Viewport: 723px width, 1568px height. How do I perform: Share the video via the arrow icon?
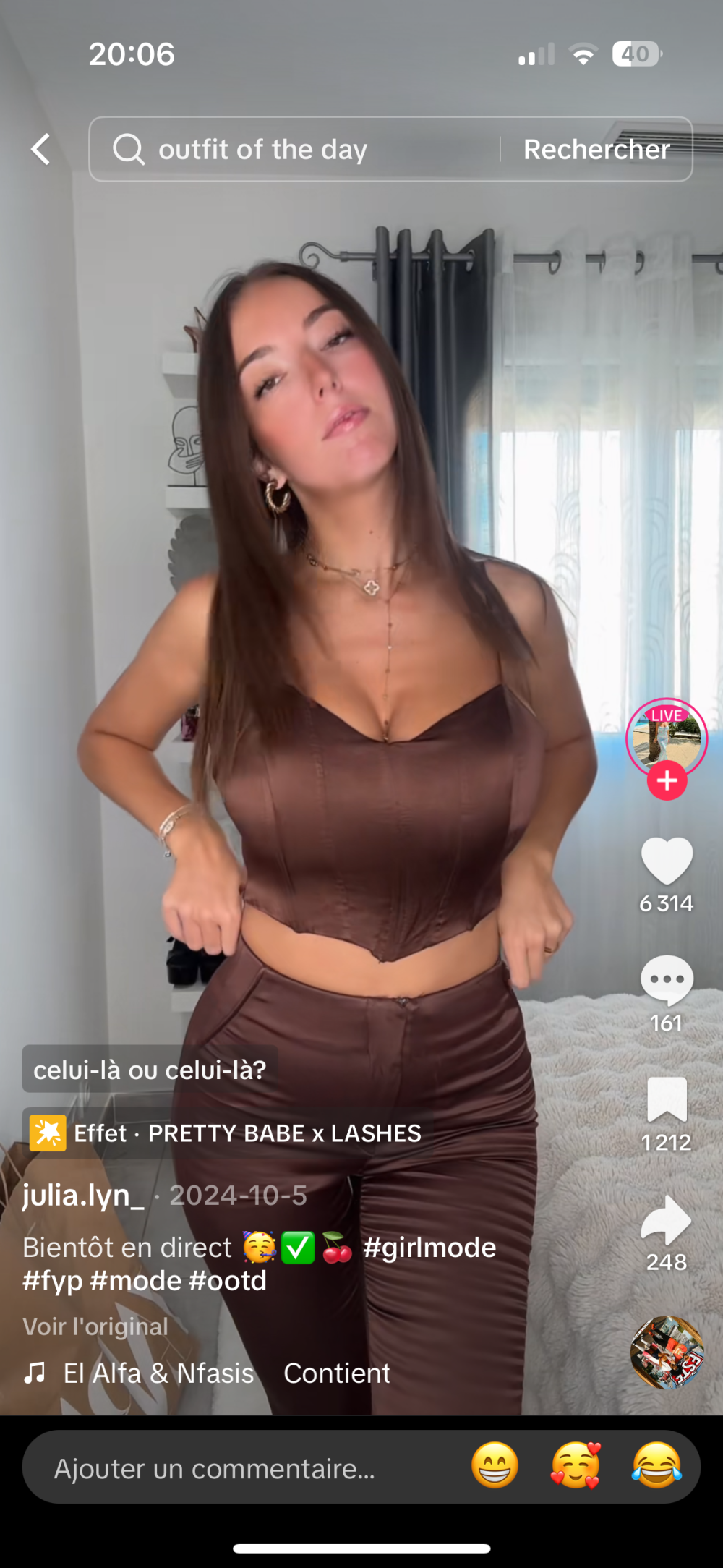[667, 1220]
